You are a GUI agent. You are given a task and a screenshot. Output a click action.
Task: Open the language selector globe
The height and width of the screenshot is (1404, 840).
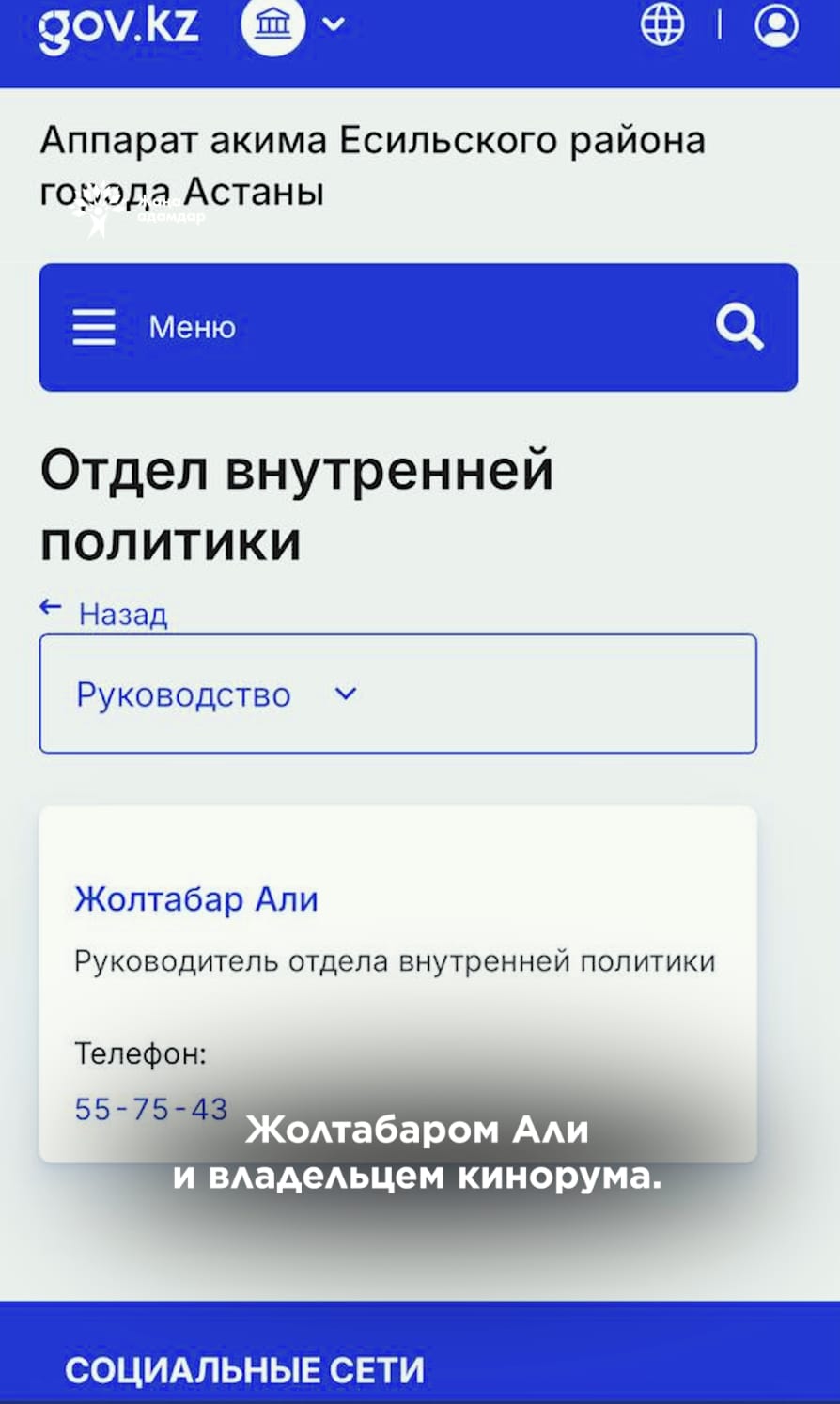coord(662,25)
